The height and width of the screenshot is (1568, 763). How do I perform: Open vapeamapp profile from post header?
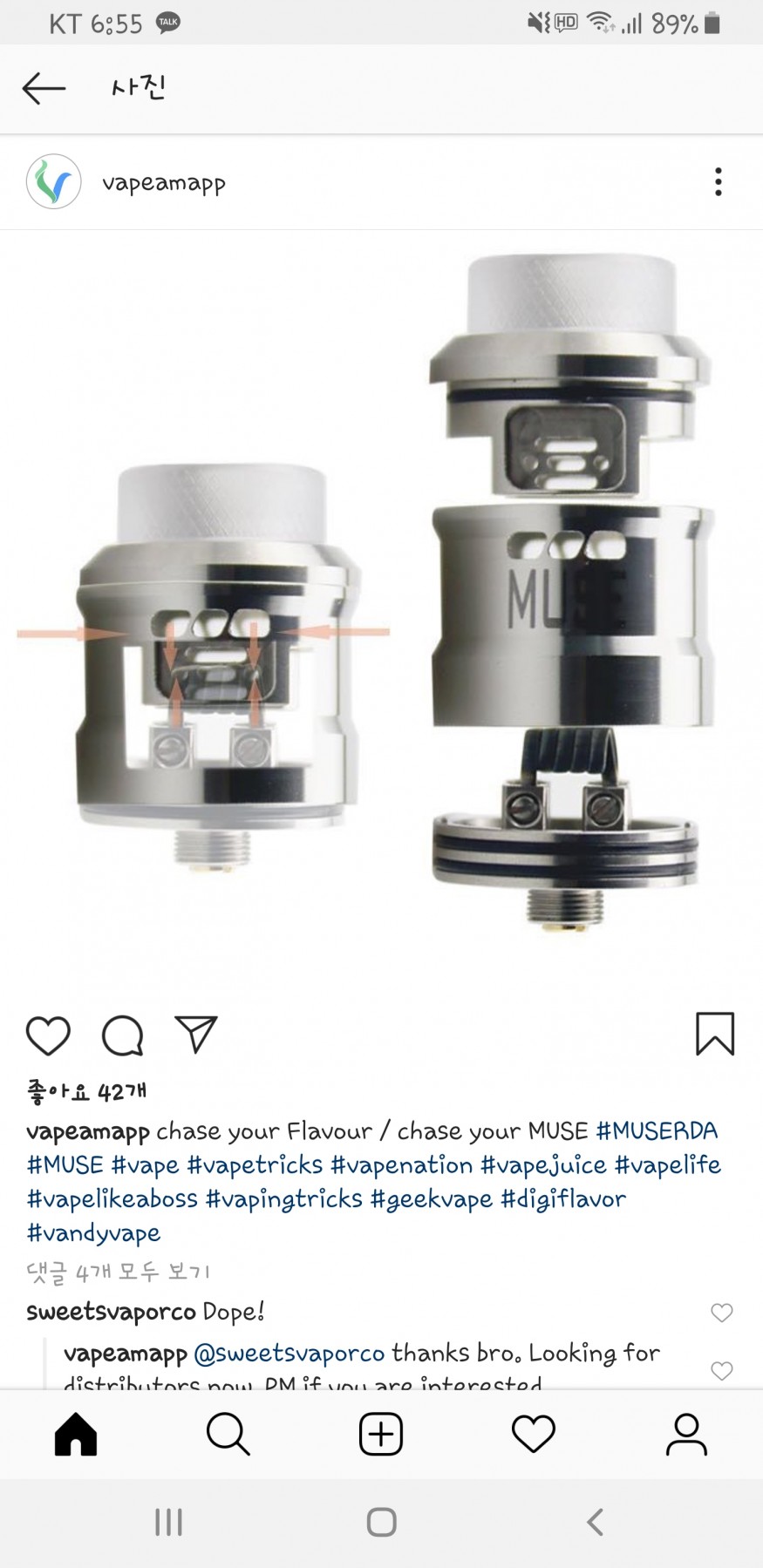tap(164, 183)
